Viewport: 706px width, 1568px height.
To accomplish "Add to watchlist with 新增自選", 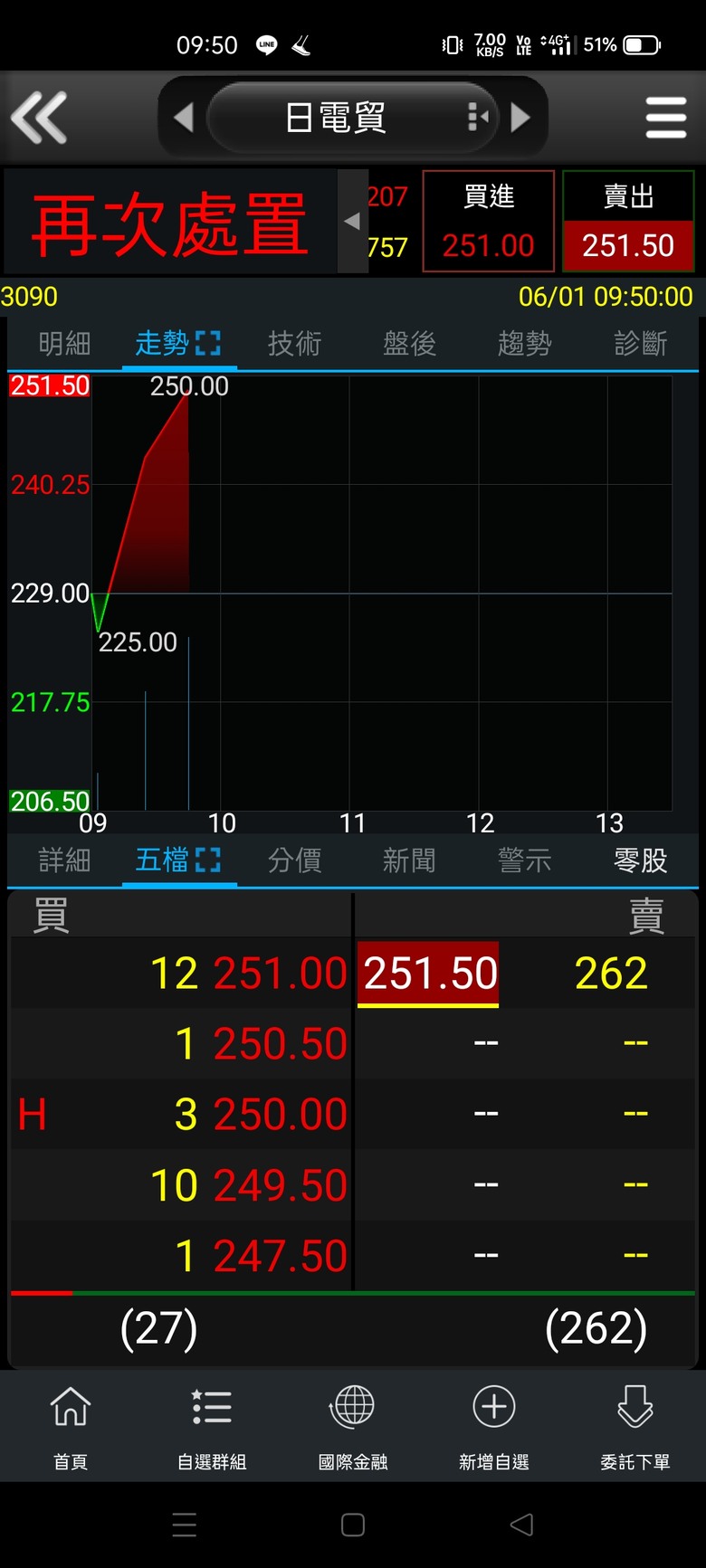I will (x=494, y=1427).
